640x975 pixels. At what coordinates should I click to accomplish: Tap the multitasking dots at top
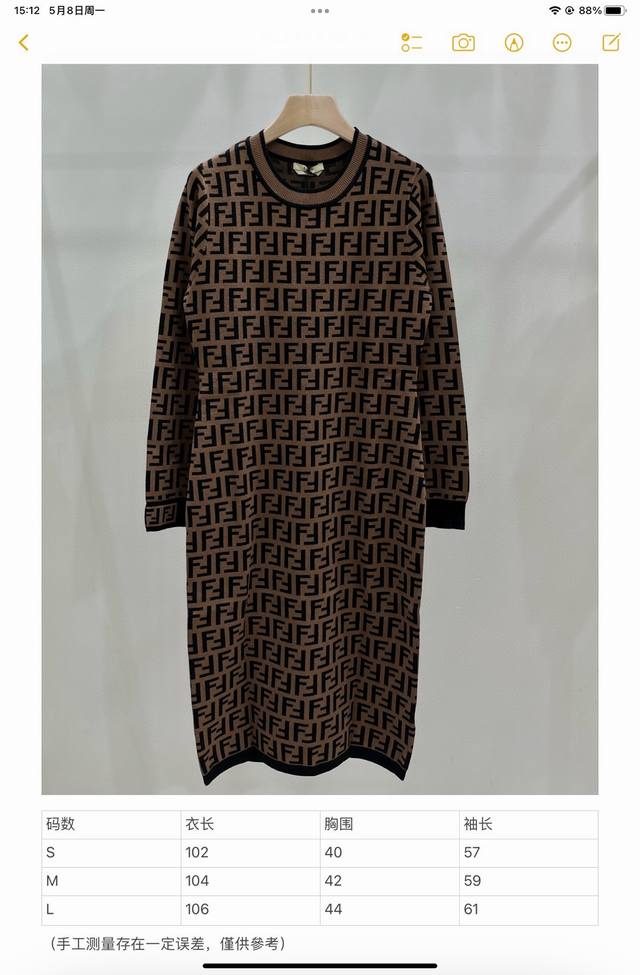click(320, 10)
